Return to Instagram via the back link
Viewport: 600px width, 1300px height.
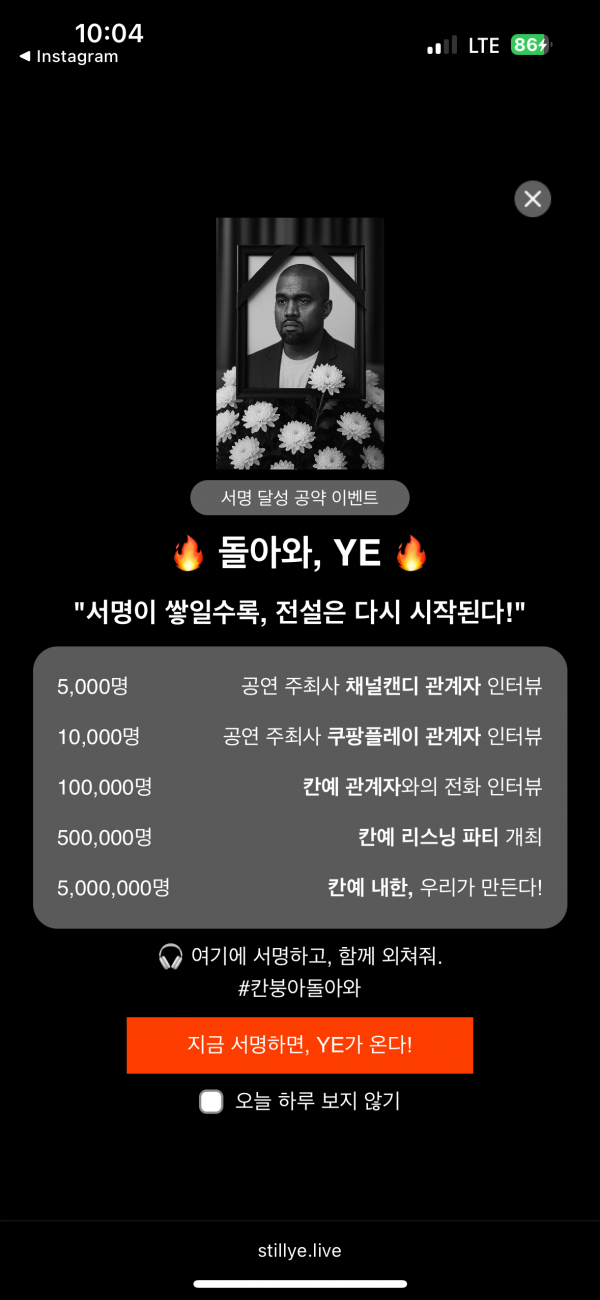tap(68, 57)
